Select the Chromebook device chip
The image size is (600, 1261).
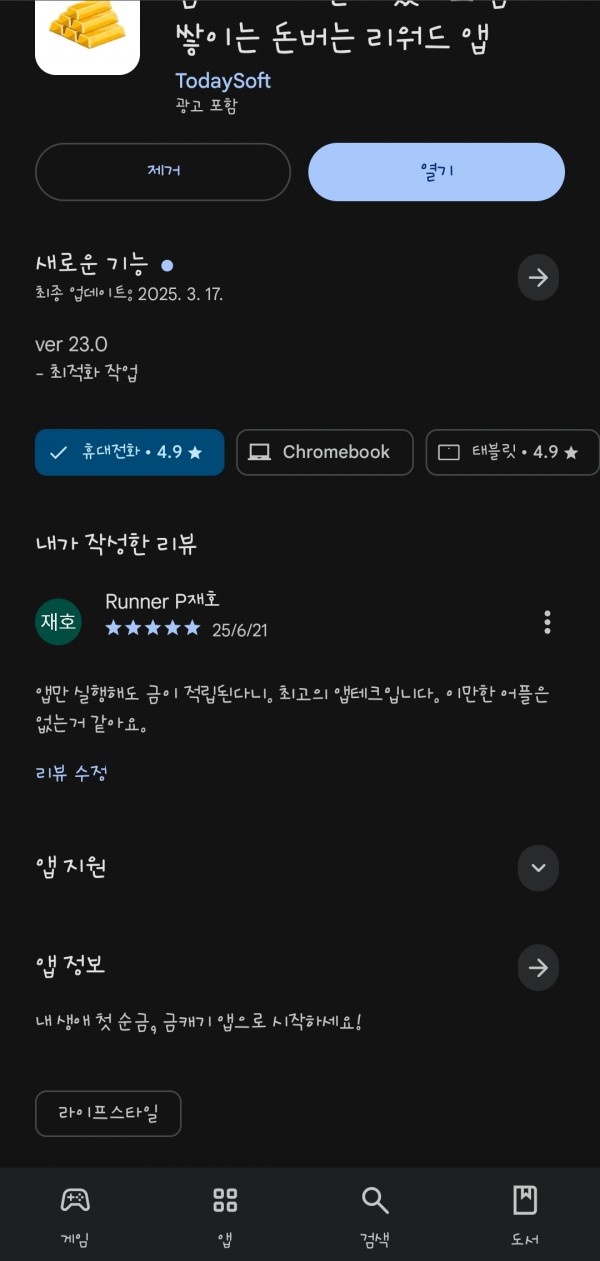(x=325, y=452)
